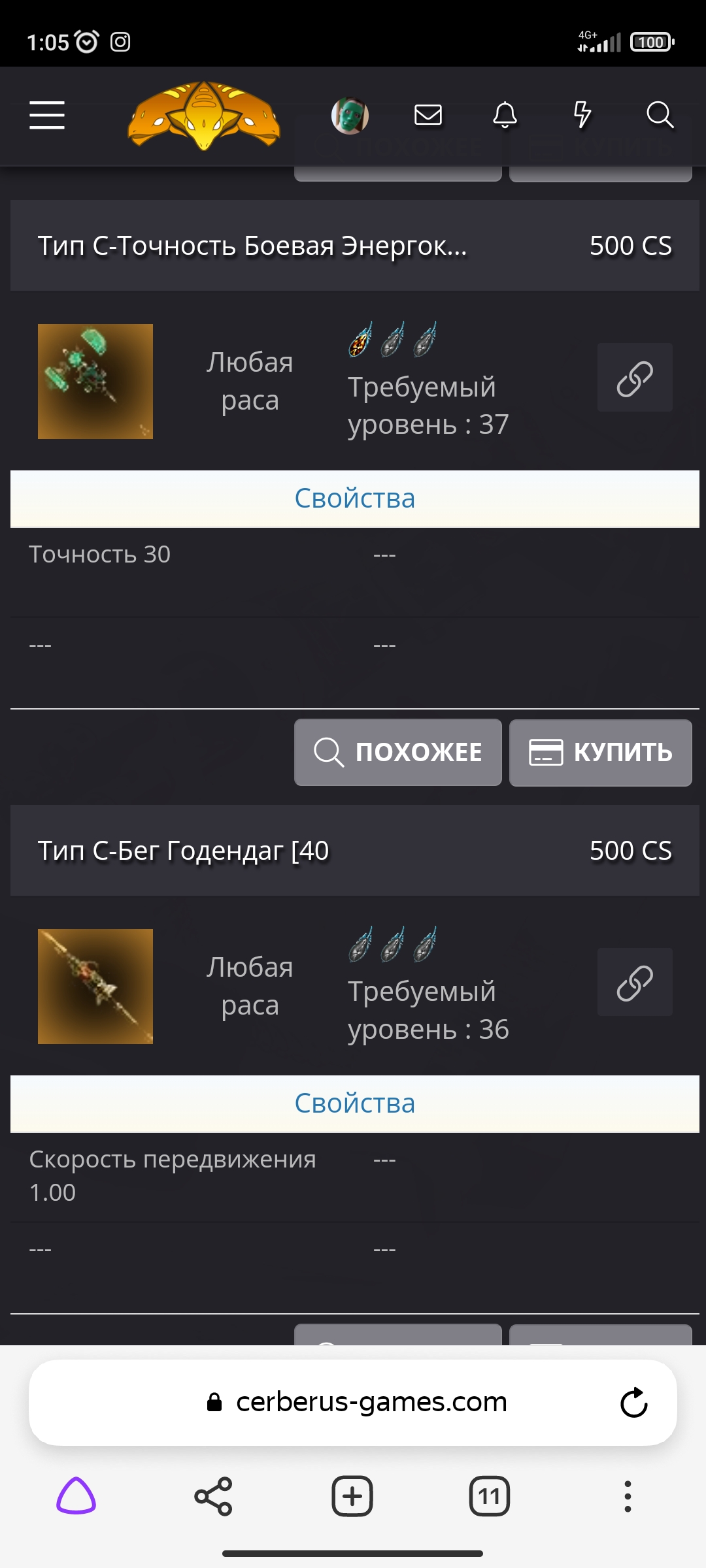Open notifications with the bell icon

[505, 116]
